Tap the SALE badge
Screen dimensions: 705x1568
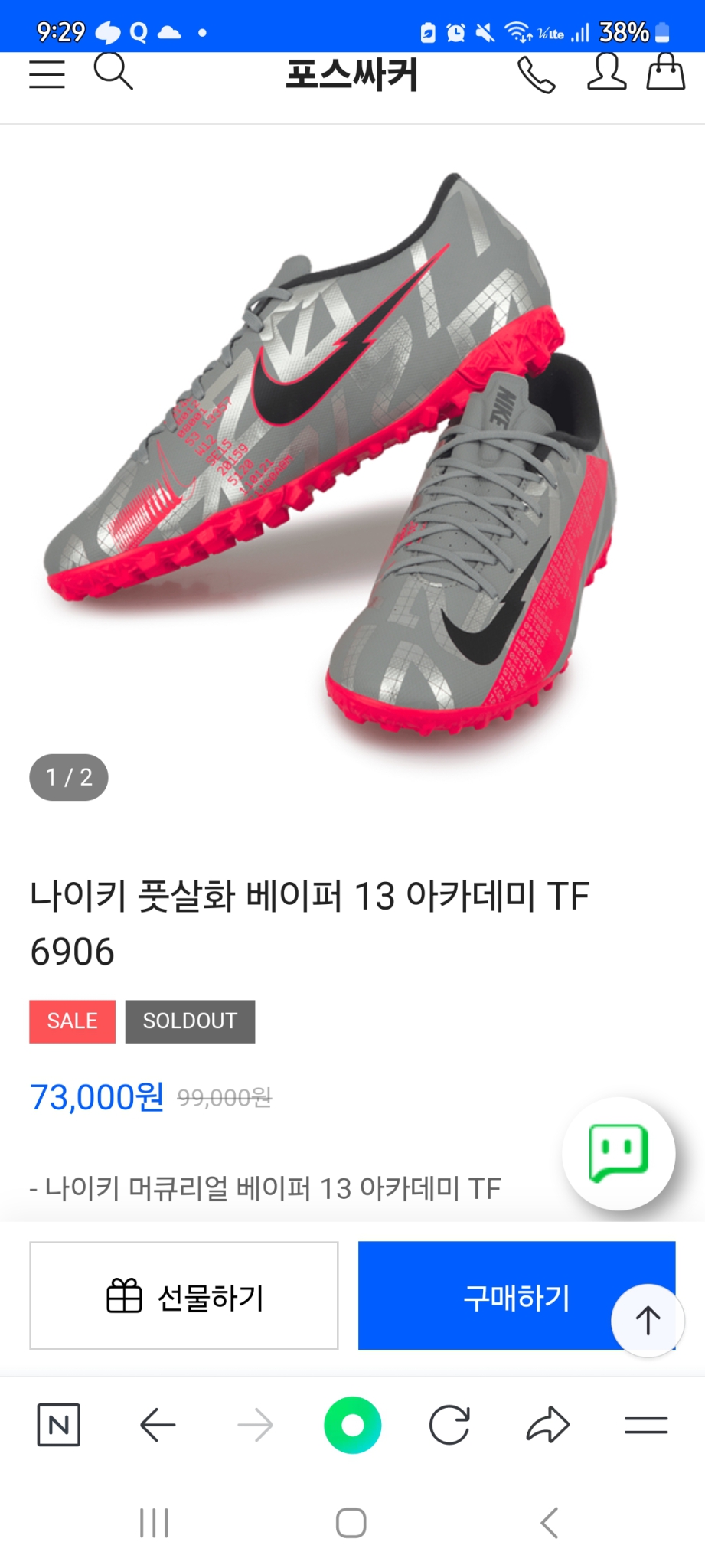tap(71, 1021)
